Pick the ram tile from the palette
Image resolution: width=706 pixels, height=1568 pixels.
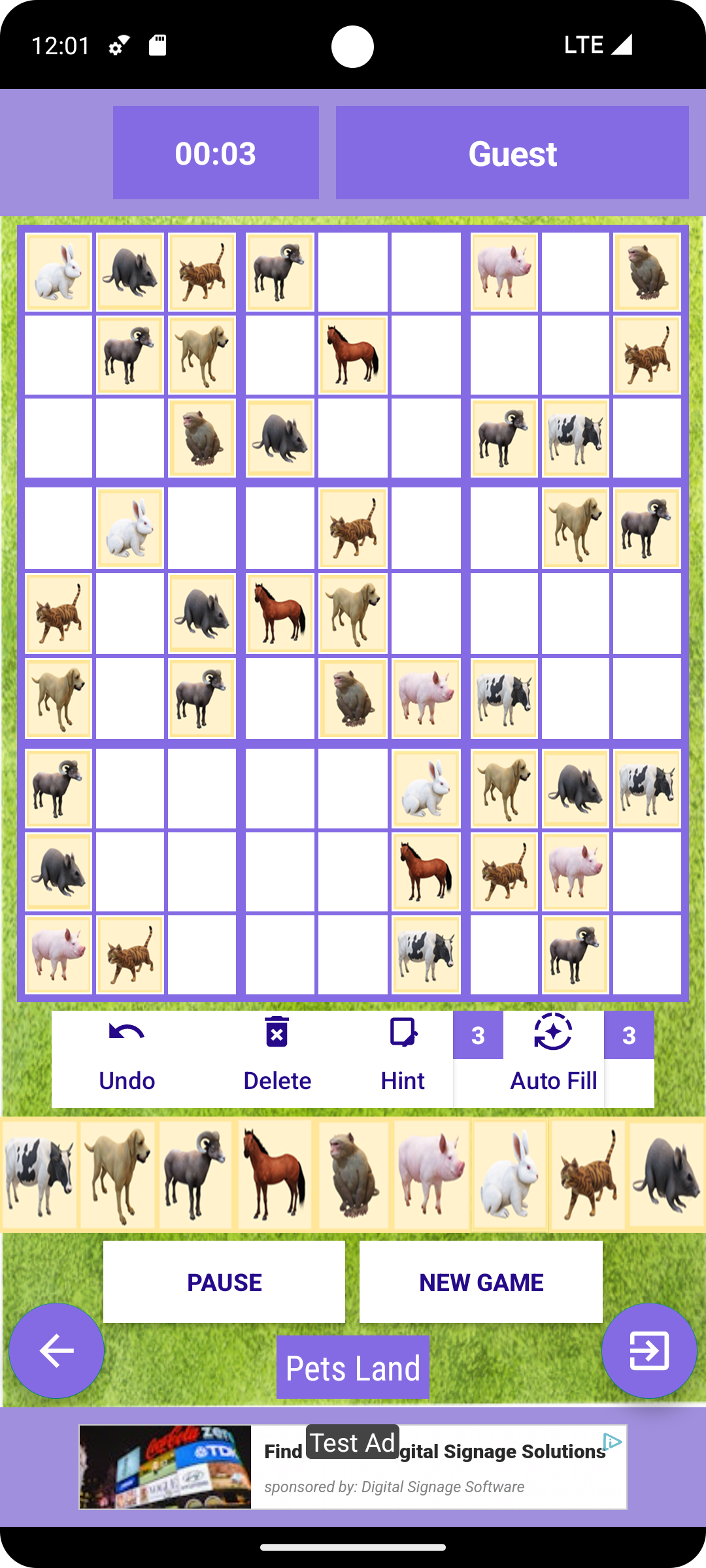click(195, 1176)
